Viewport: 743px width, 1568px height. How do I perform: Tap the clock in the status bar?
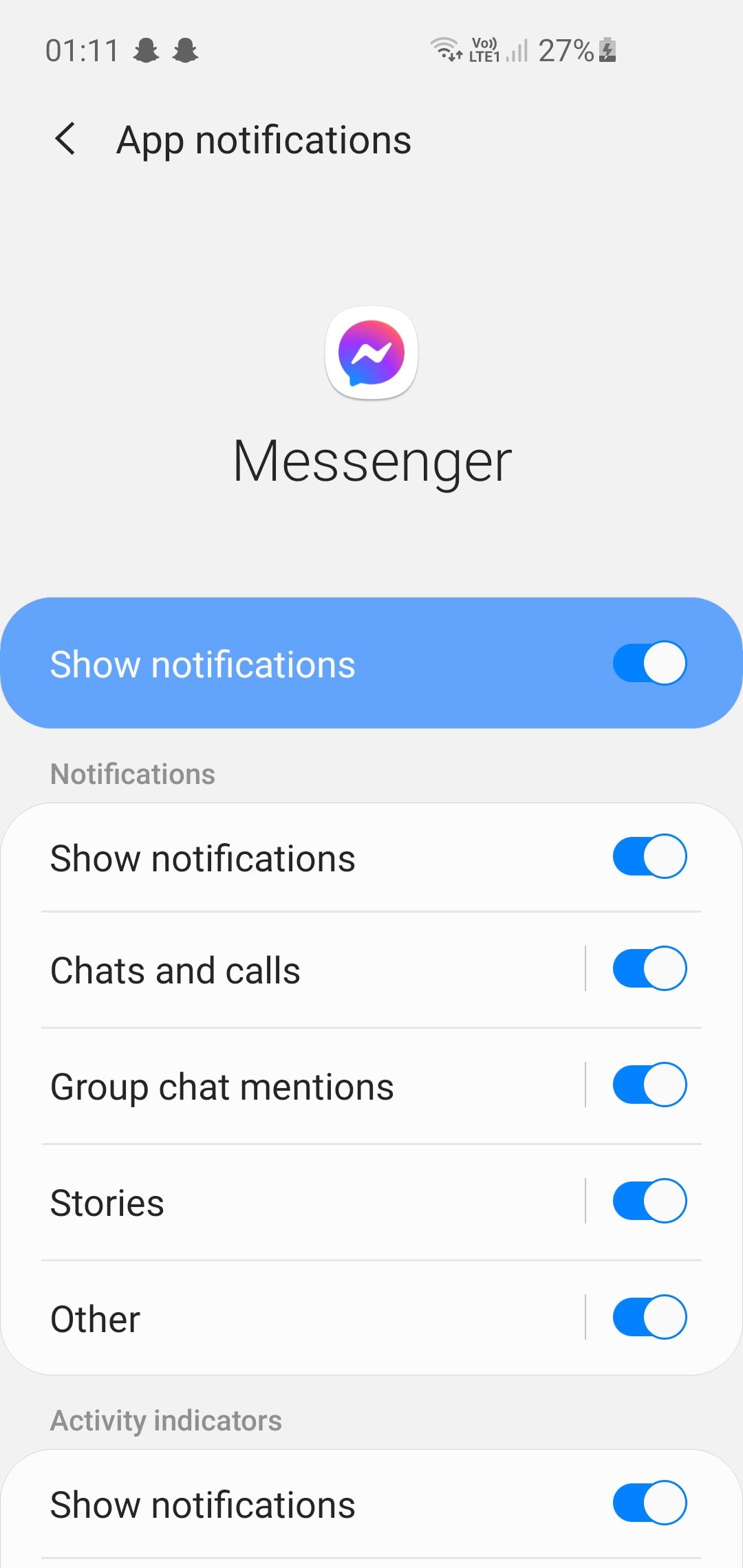pos(80,48)
